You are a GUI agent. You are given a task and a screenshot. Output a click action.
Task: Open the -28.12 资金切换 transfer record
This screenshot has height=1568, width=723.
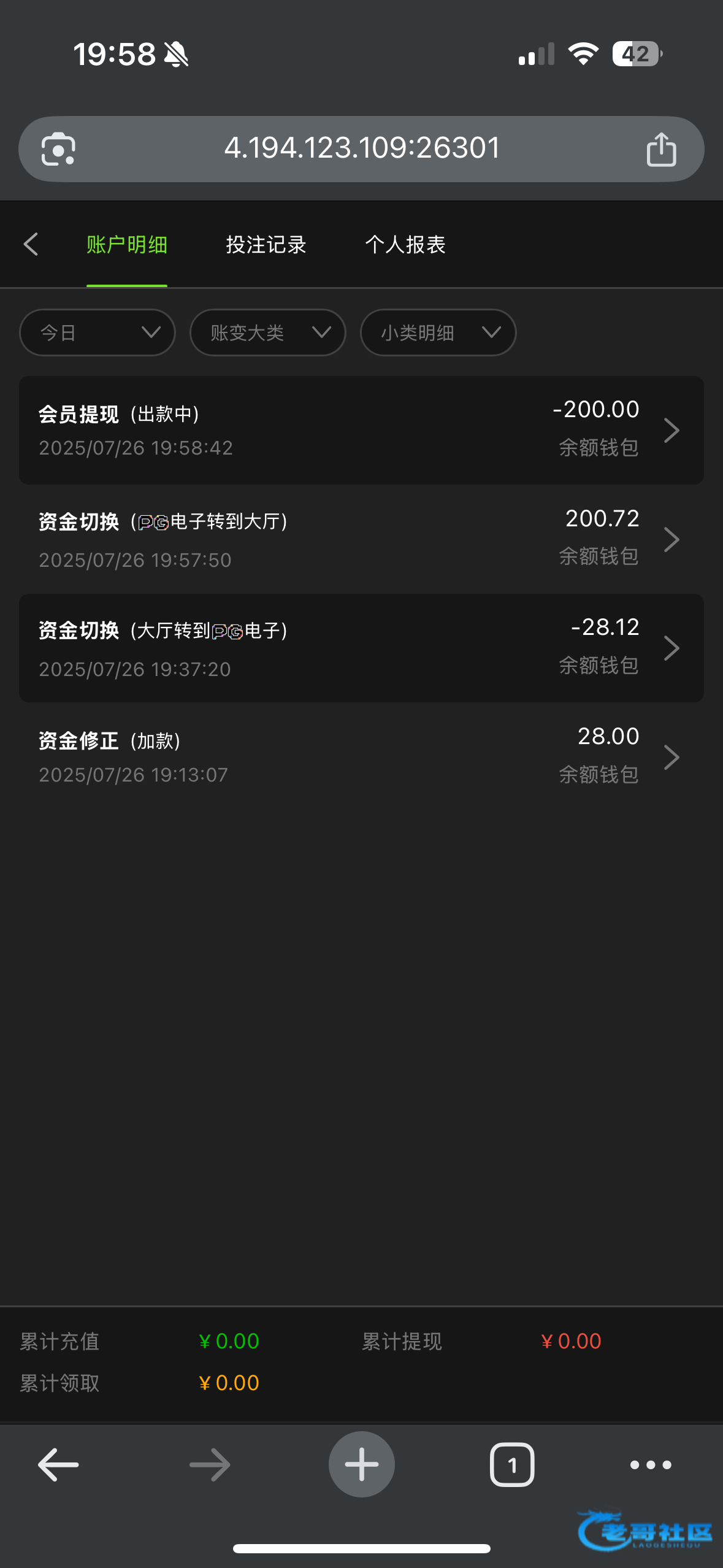(361, 648)
